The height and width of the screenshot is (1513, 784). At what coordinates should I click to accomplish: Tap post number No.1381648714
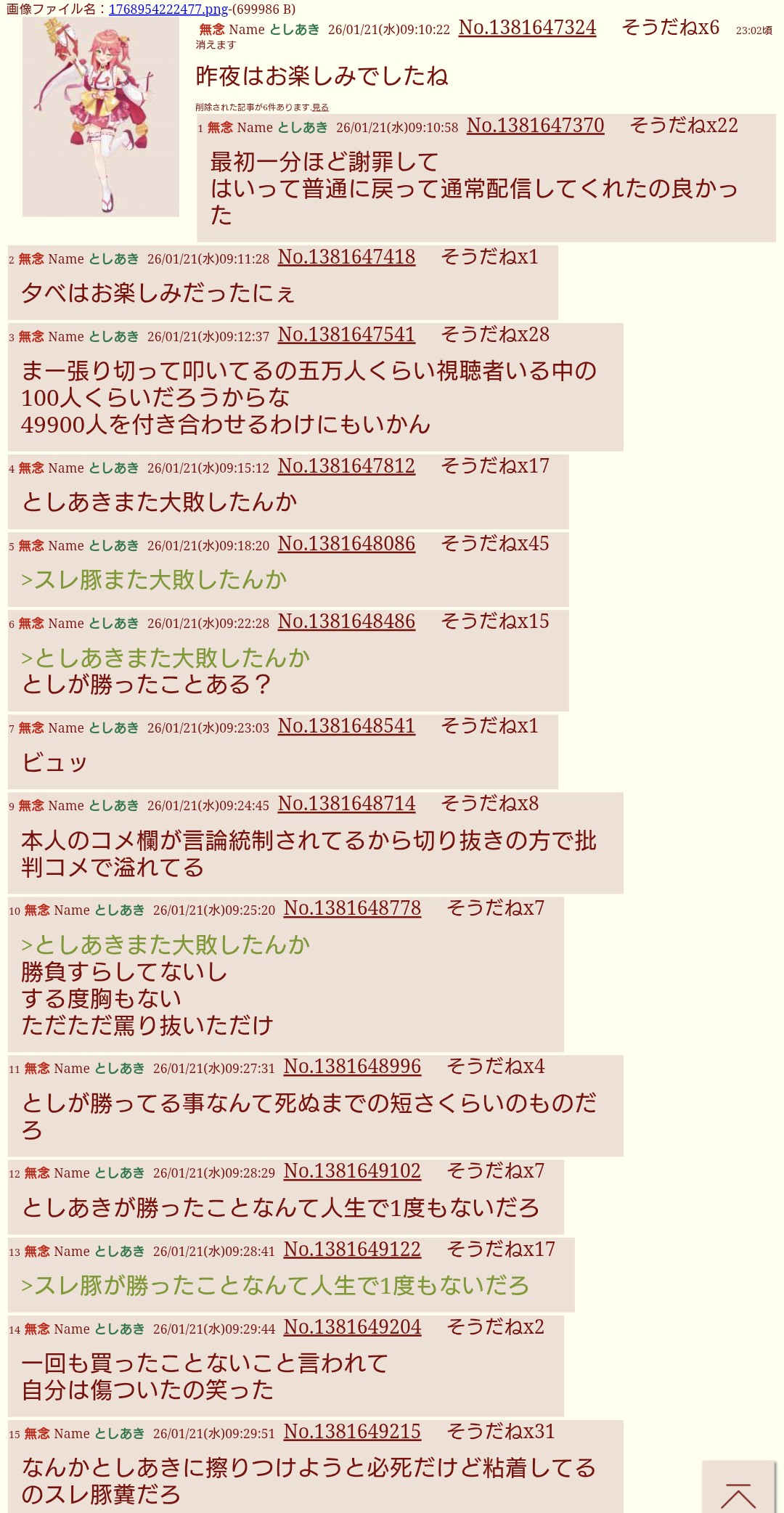pyautogui.click(x=346, y=804)
